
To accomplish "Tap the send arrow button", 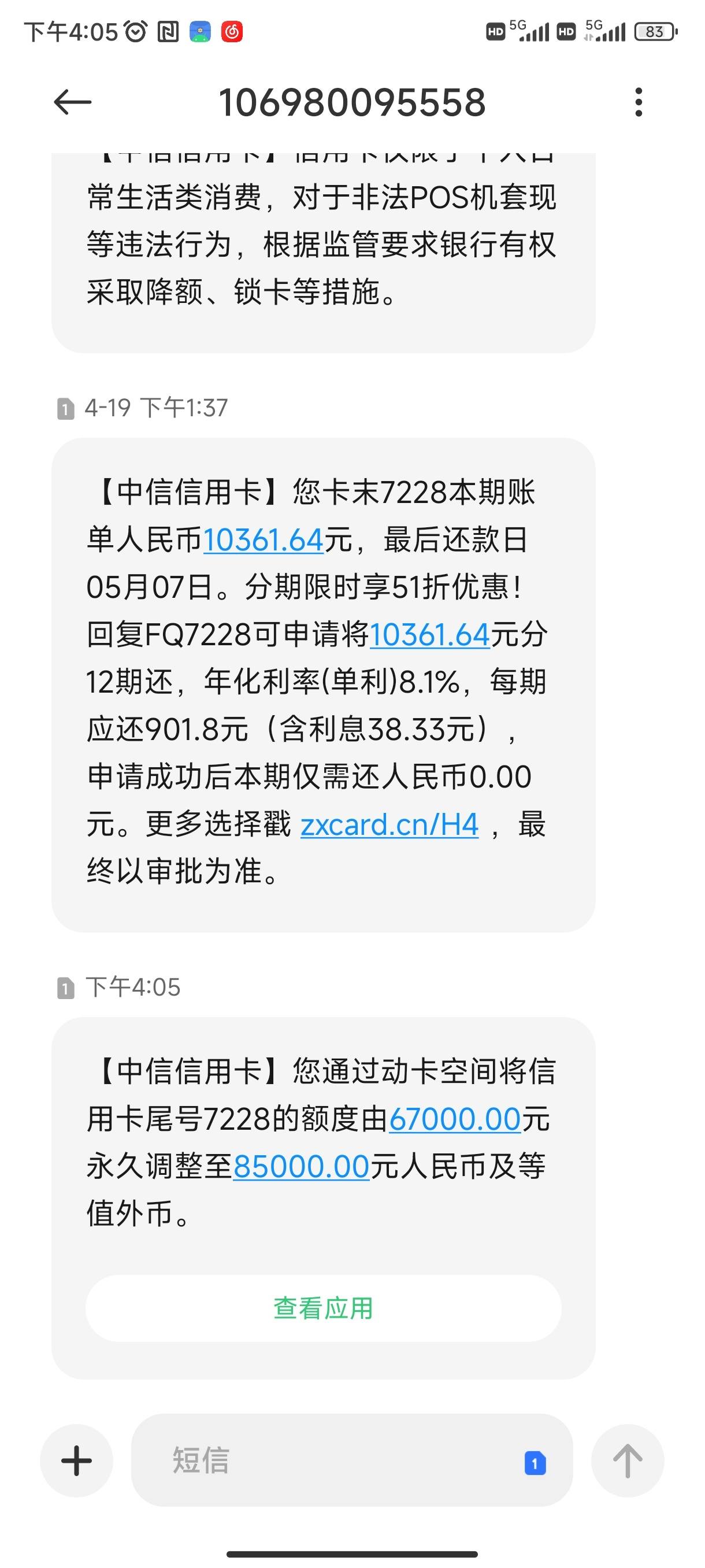I will tap(627, 1460).
